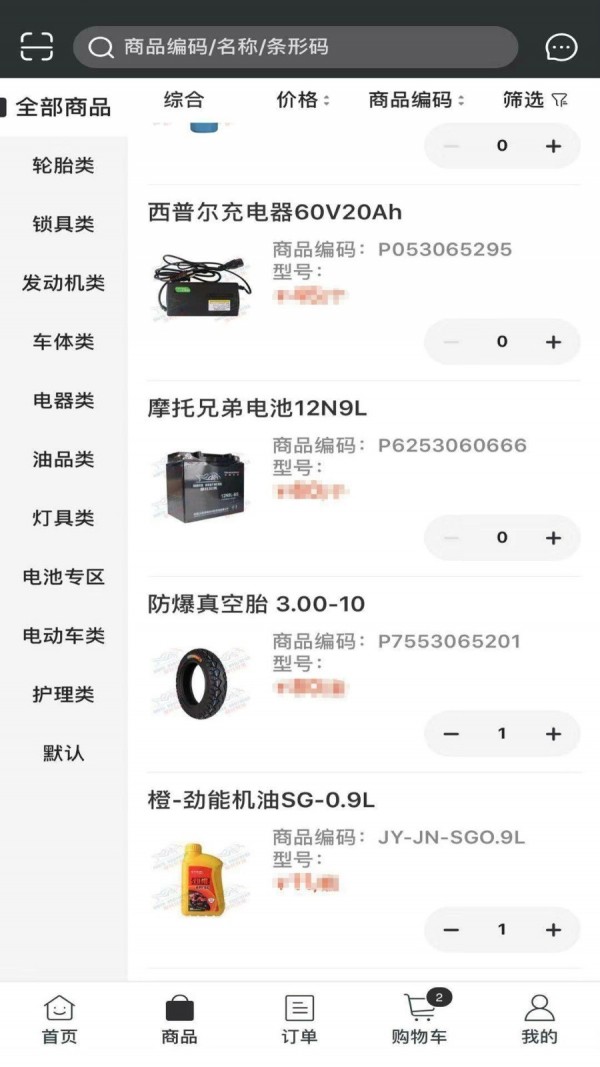Add one 摩托兄弟电池12N9L
The image size is (600, 1067).
(x=553, y=538)
